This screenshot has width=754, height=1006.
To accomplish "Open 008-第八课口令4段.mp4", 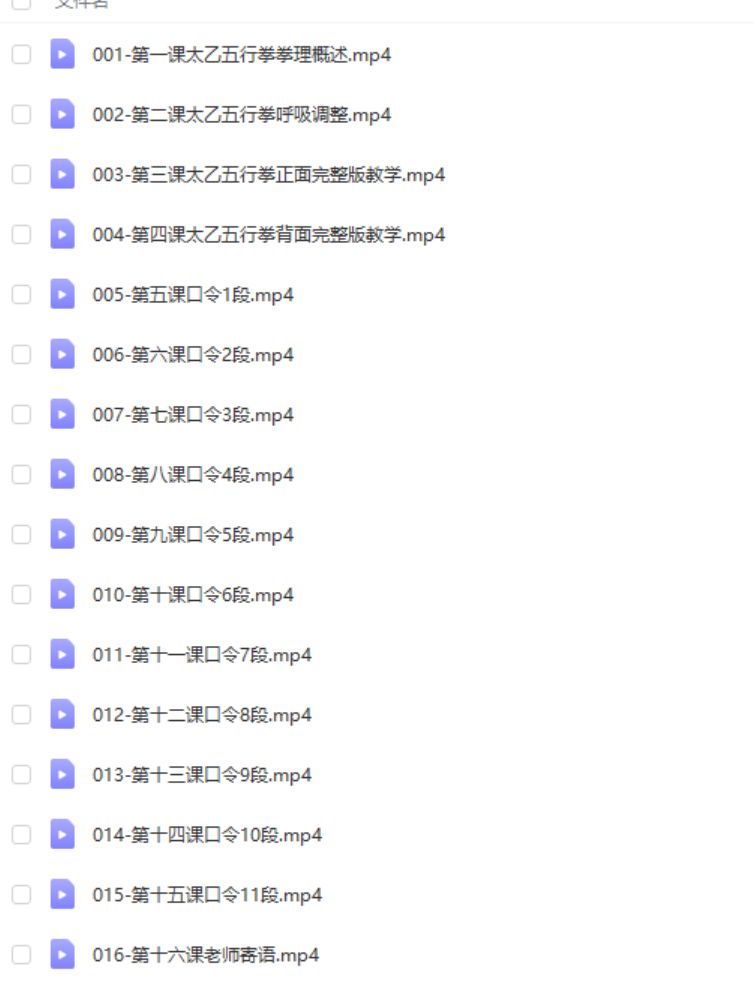I will [x=193, y=475].
